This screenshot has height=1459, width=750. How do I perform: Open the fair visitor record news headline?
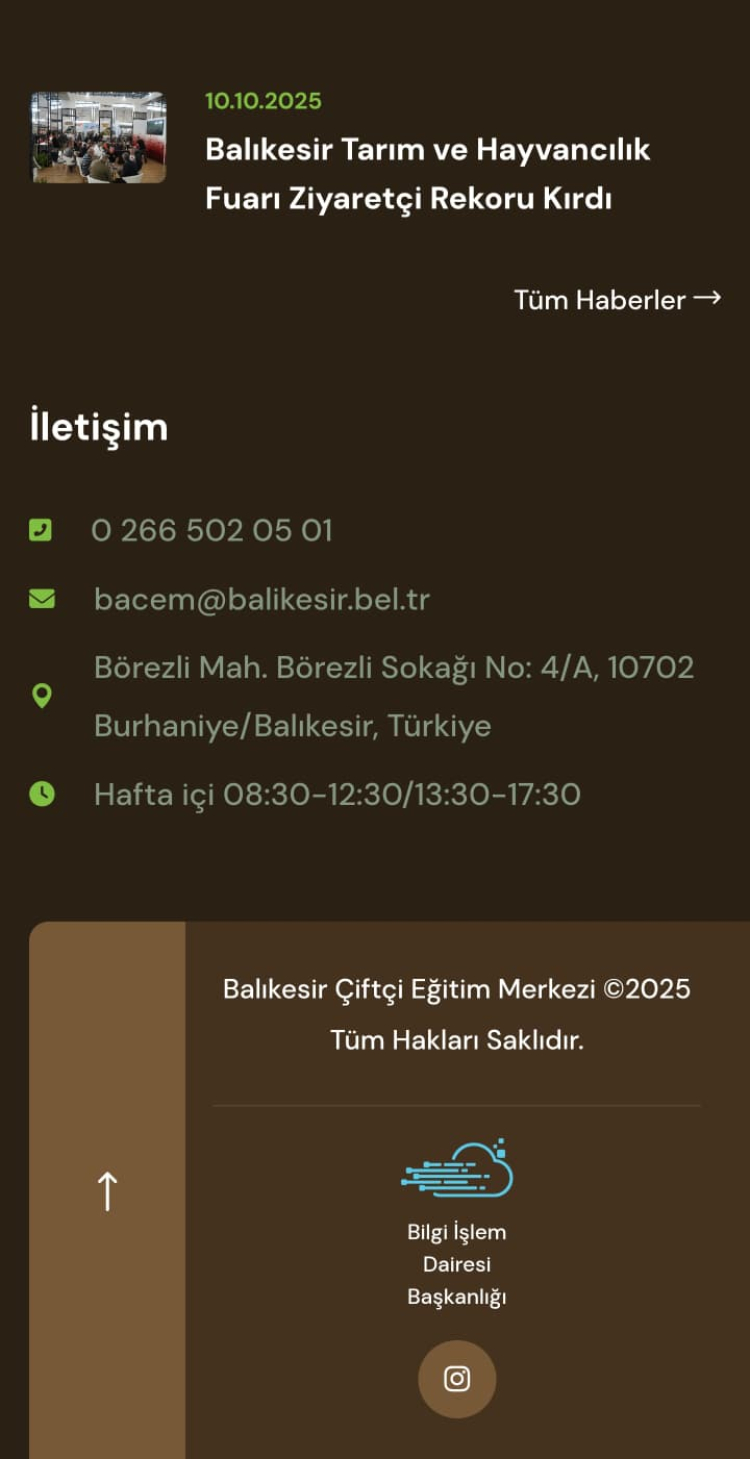click(428, 174)
